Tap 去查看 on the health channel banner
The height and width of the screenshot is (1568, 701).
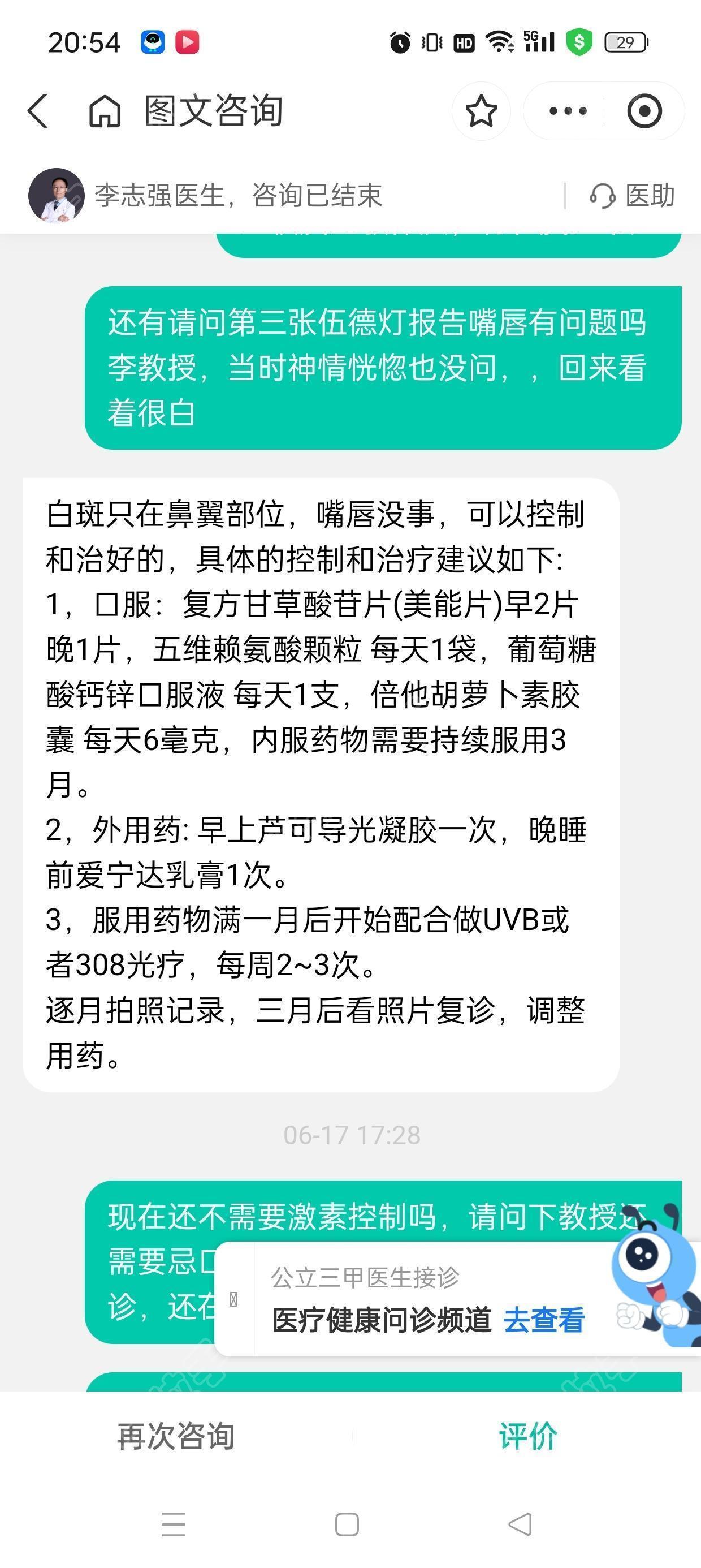(543, 1320)
